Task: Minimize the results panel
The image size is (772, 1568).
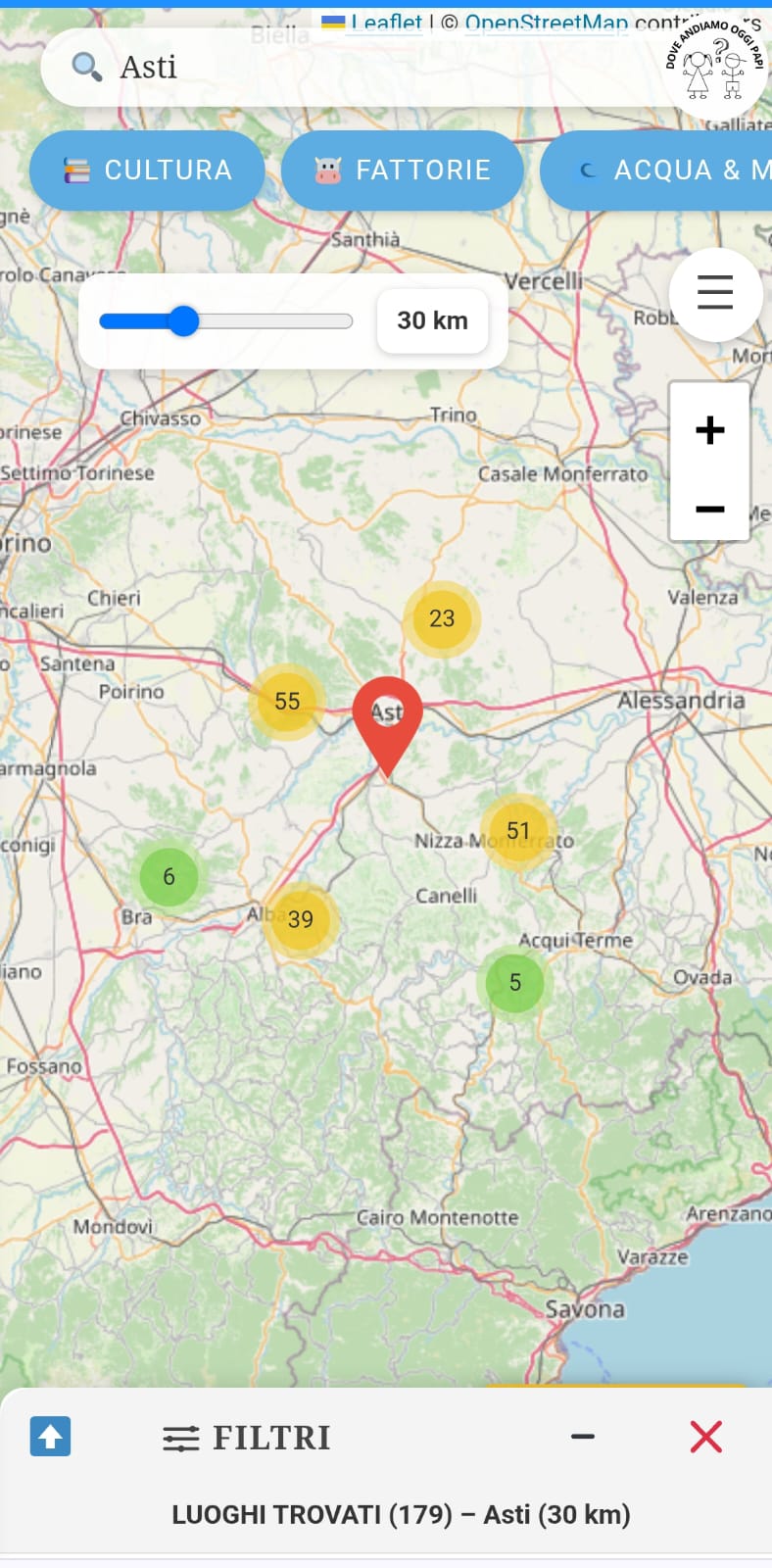Action: click(x=583, y=1437)
